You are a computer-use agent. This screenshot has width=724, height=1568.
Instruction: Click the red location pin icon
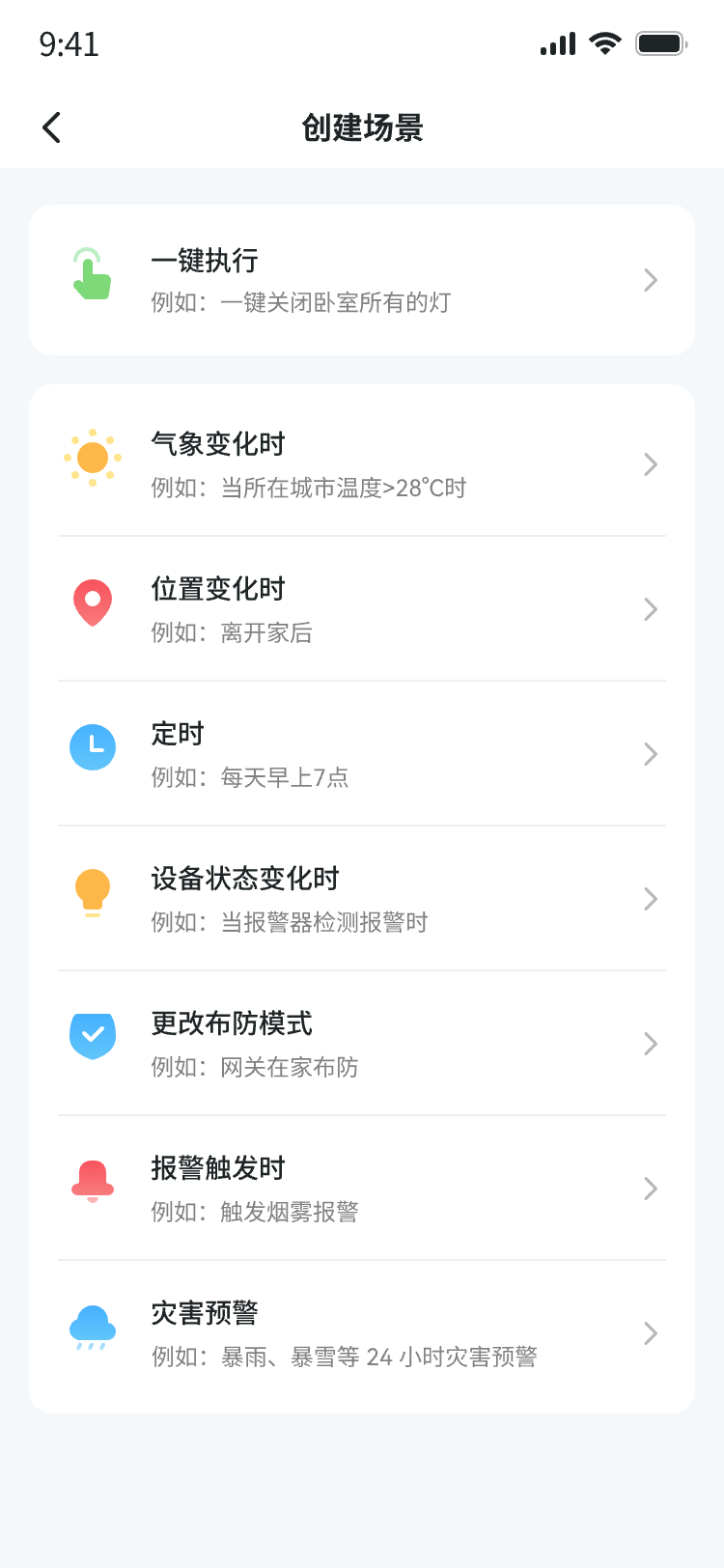(92, 602)
